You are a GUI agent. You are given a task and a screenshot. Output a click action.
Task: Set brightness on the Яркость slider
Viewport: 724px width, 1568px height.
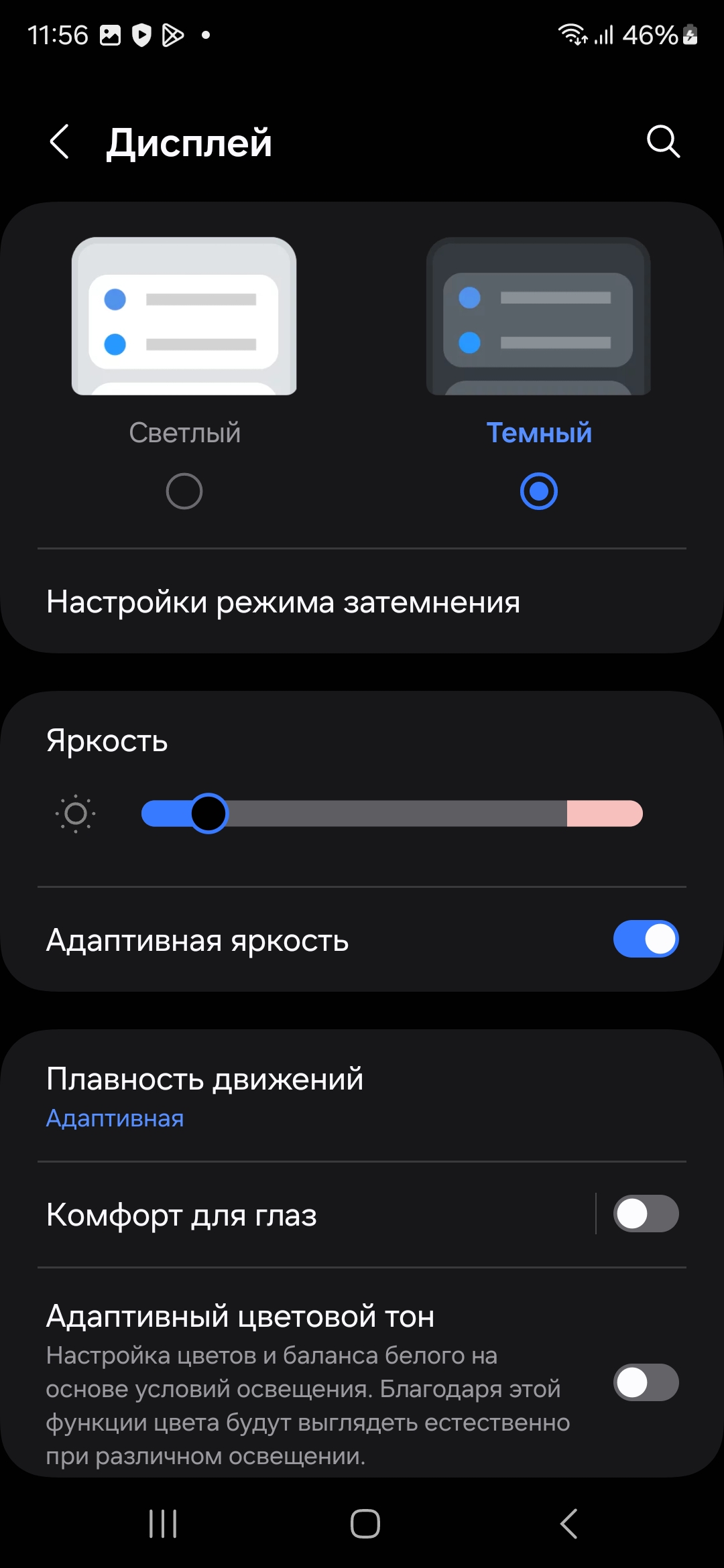tap(391, 813)
